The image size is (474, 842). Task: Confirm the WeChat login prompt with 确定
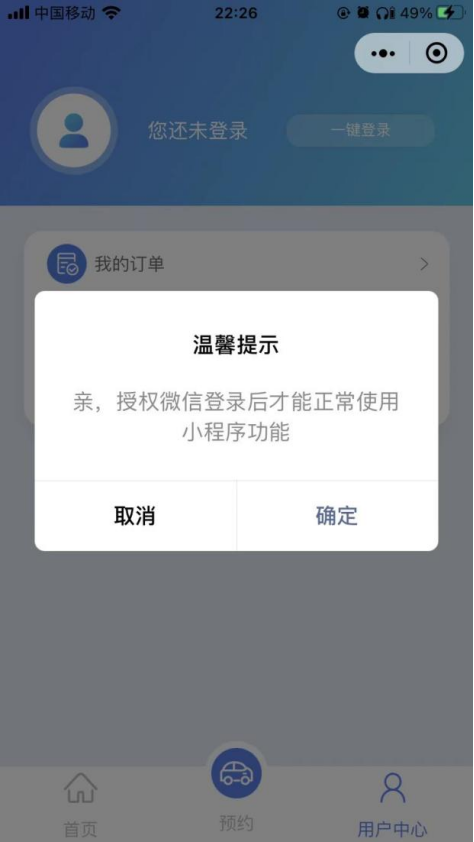337,516
